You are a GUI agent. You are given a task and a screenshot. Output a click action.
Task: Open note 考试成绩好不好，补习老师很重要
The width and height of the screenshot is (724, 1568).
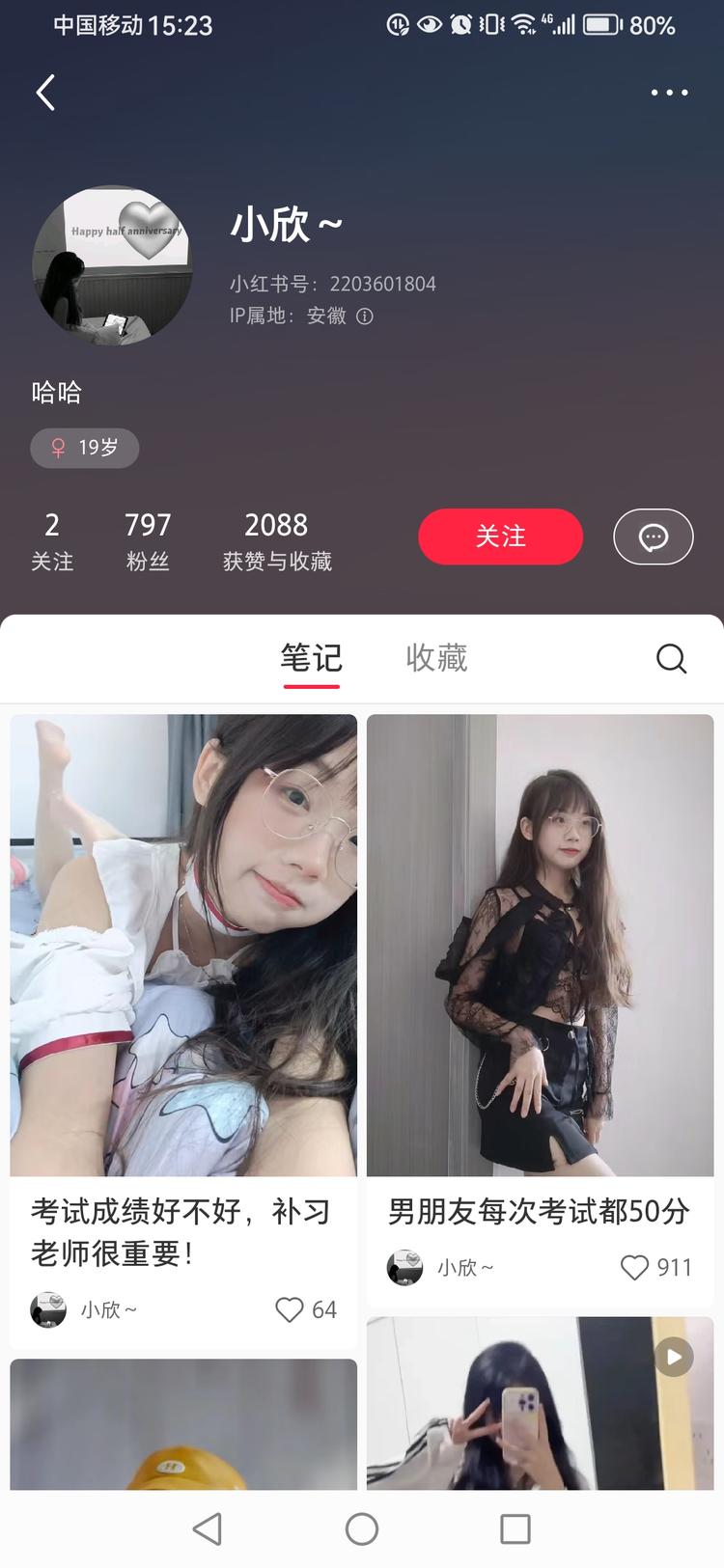click(183, 946)
